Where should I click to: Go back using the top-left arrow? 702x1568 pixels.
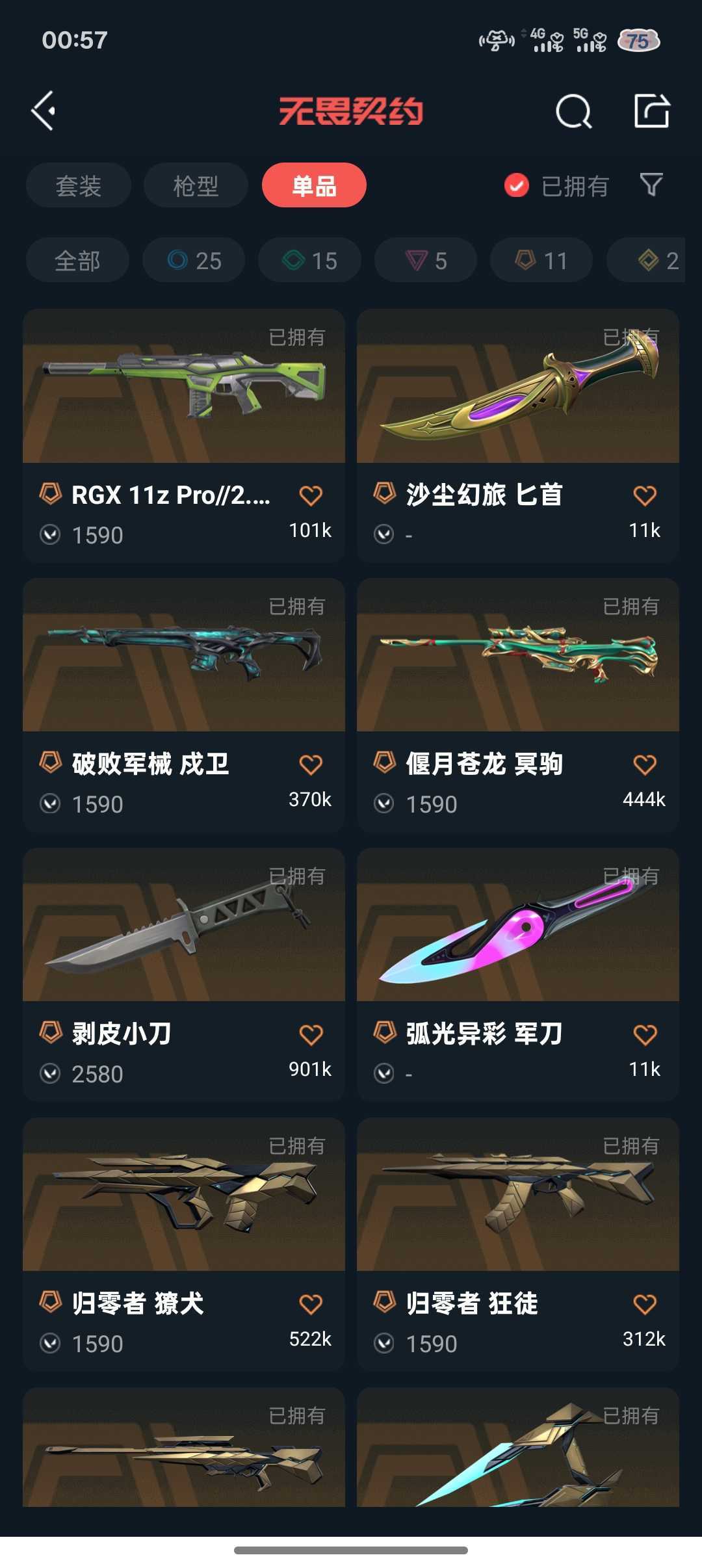coord(44,111)
